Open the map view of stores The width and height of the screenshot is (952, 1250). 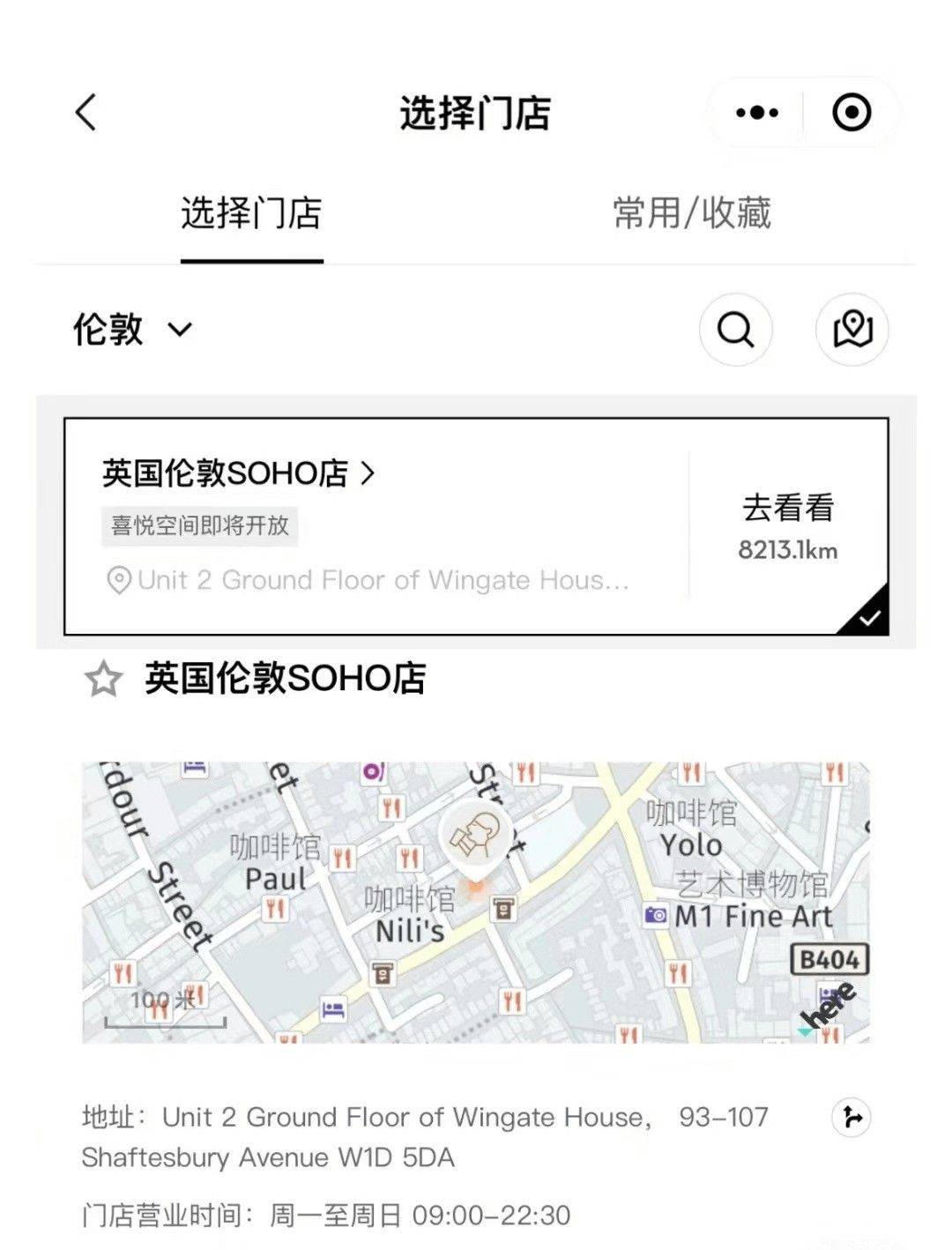[852, 330]
